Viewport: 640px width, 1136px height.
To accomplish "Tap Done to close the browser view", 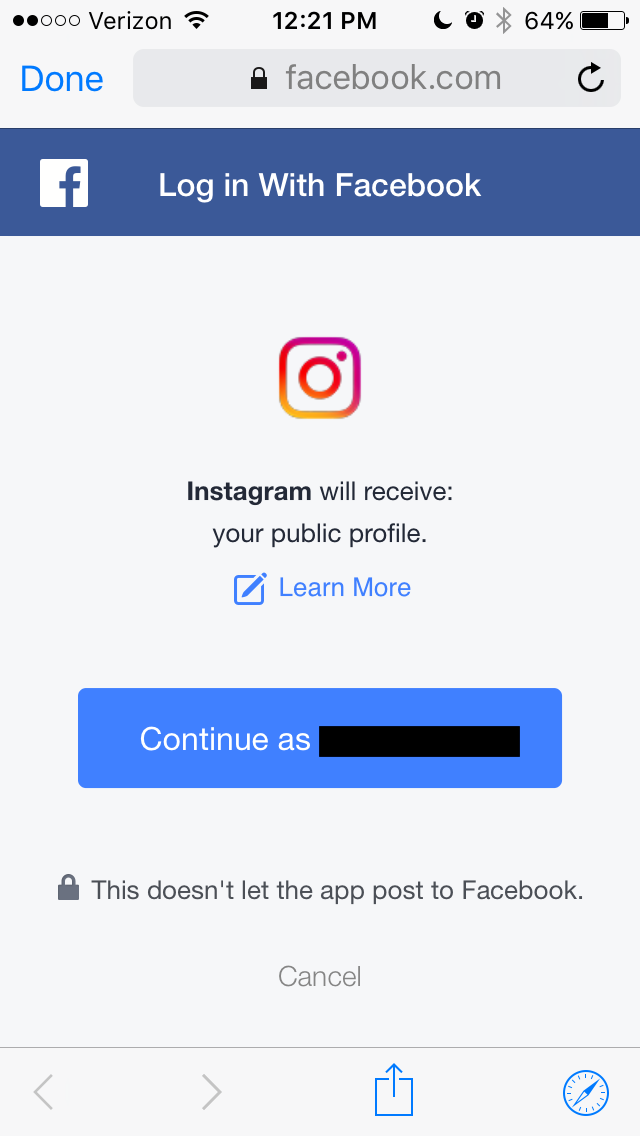I will tap(62, 79).
